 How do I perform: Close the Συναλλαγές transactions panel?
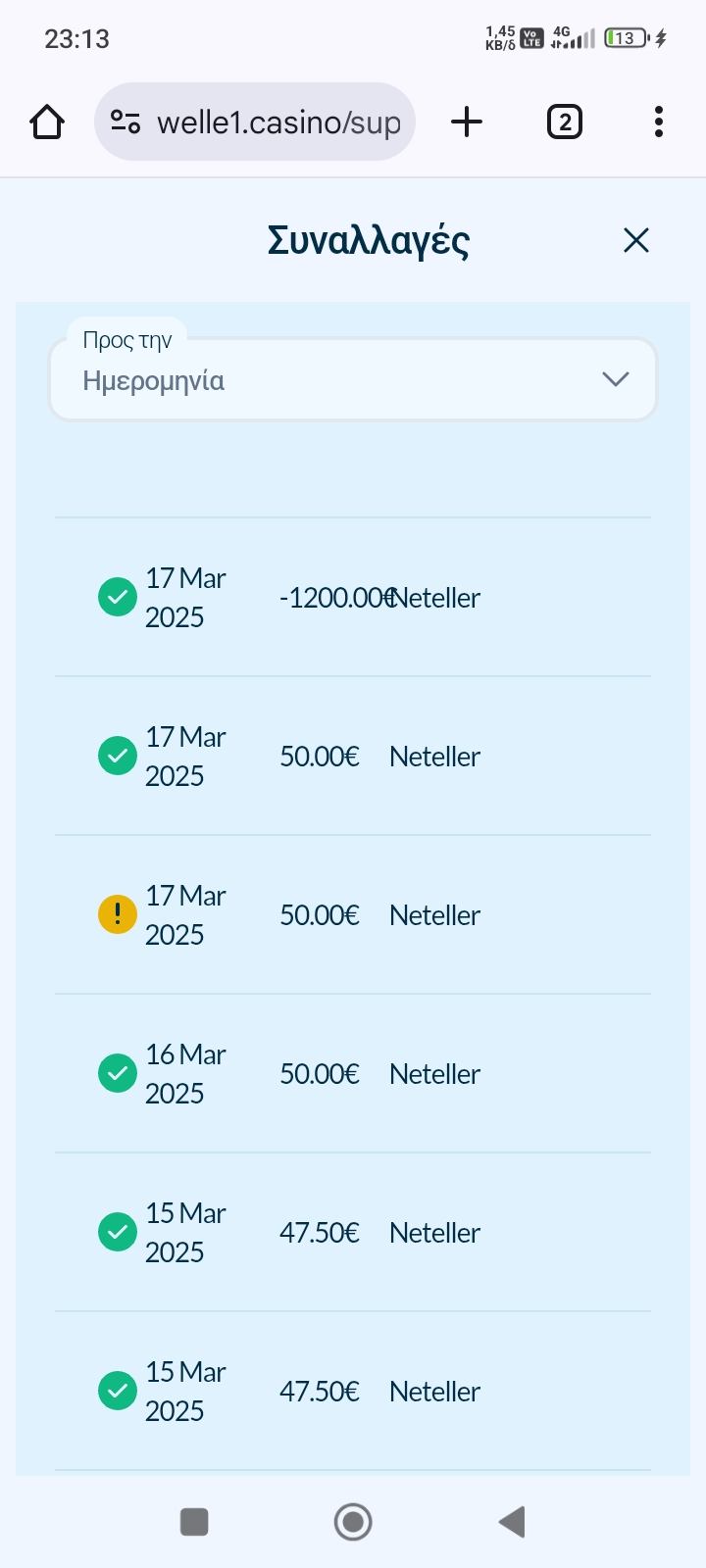pos(636,240)
